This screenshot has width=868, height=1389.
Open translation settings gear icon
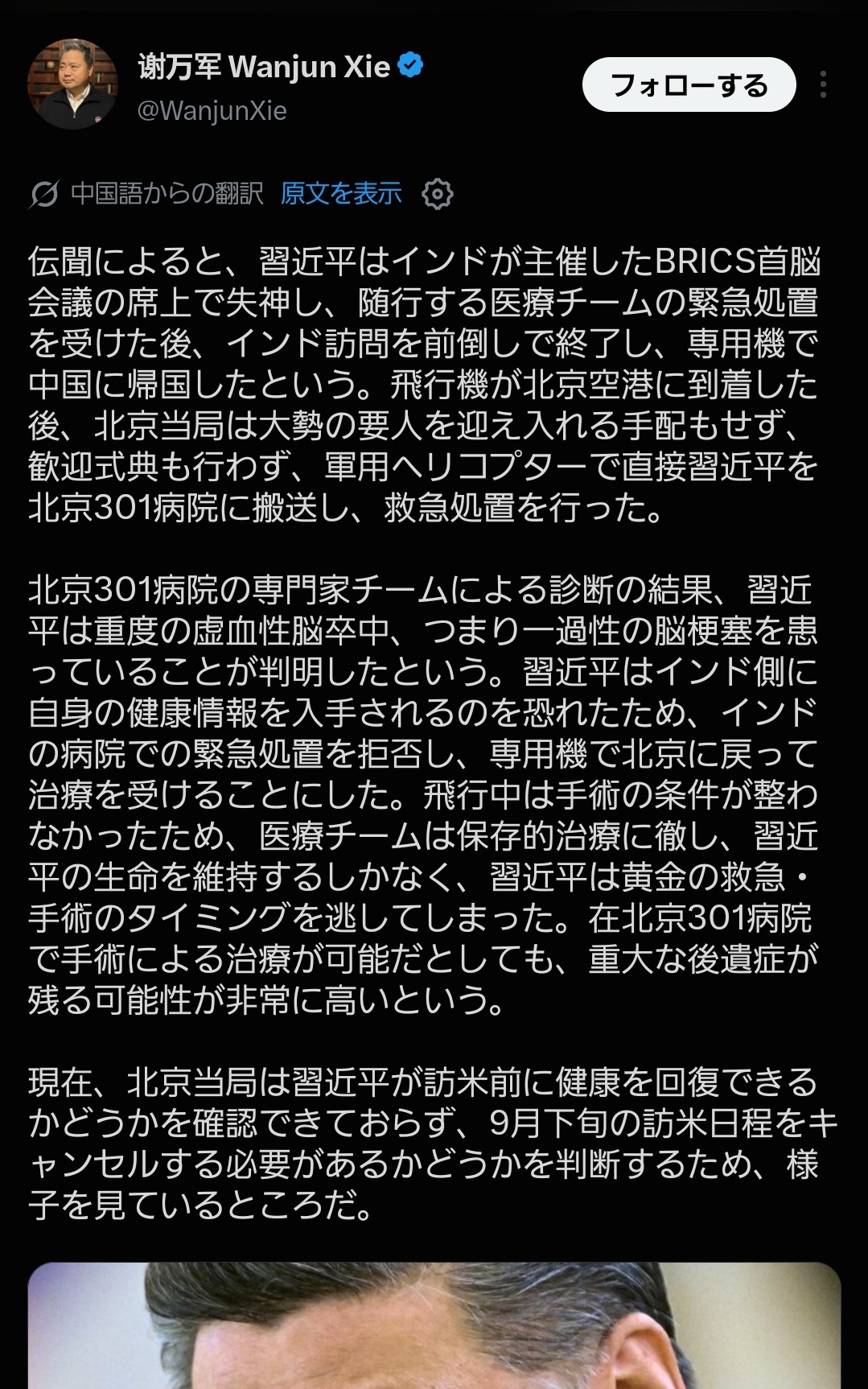[438, 194]
